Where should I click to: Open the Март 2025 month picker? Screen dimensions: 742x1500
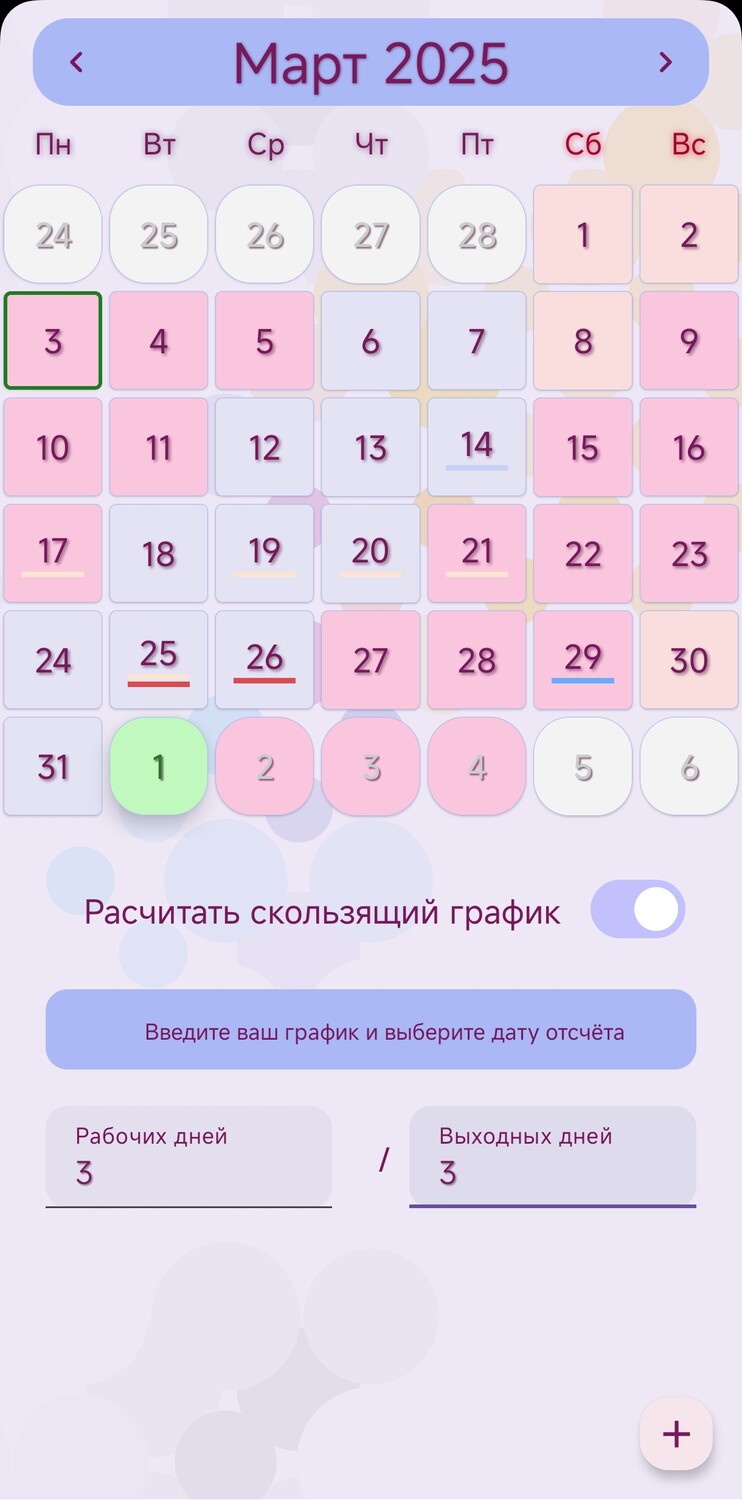click(x=371, y=63)
